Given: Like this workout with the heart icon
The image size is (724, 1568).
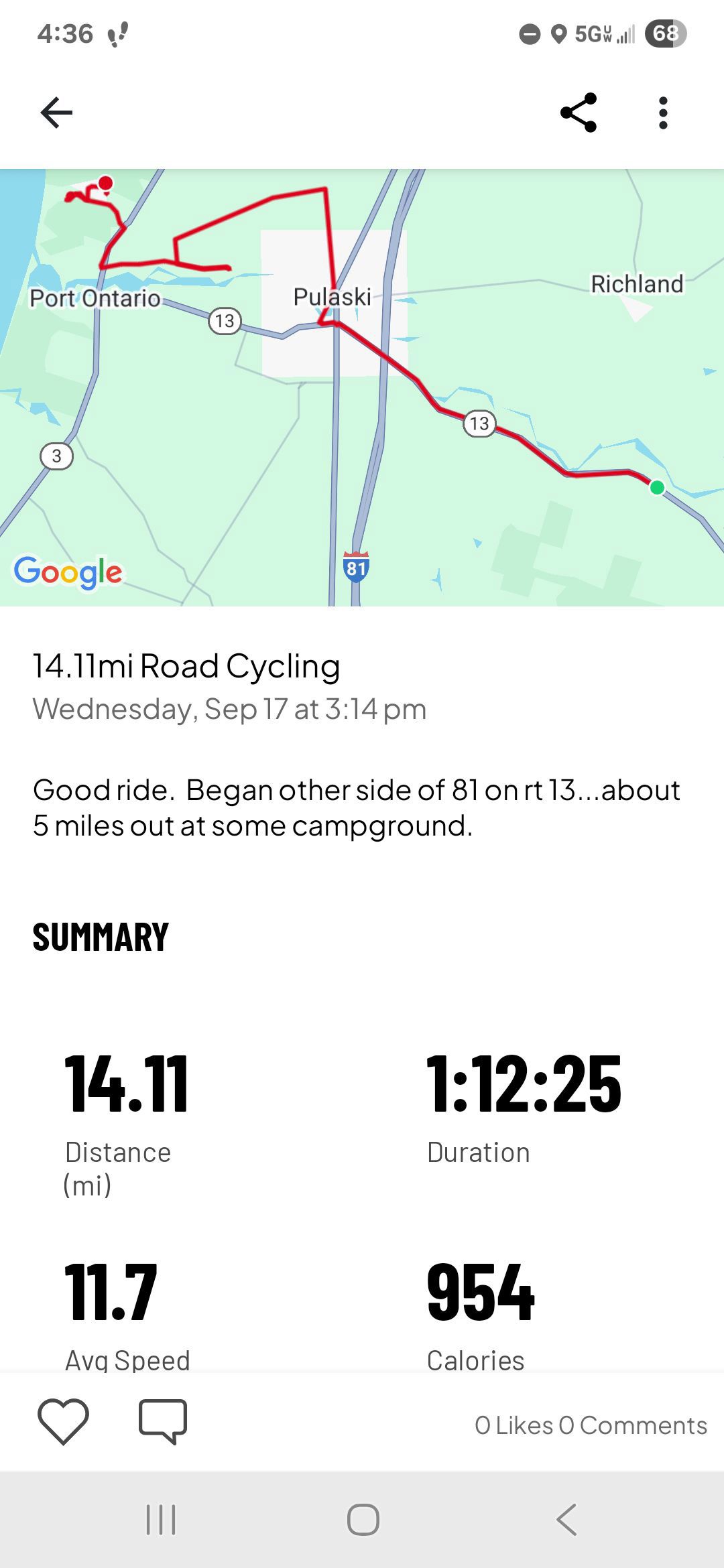Looking at the screenshot, I should point(63,1421).
